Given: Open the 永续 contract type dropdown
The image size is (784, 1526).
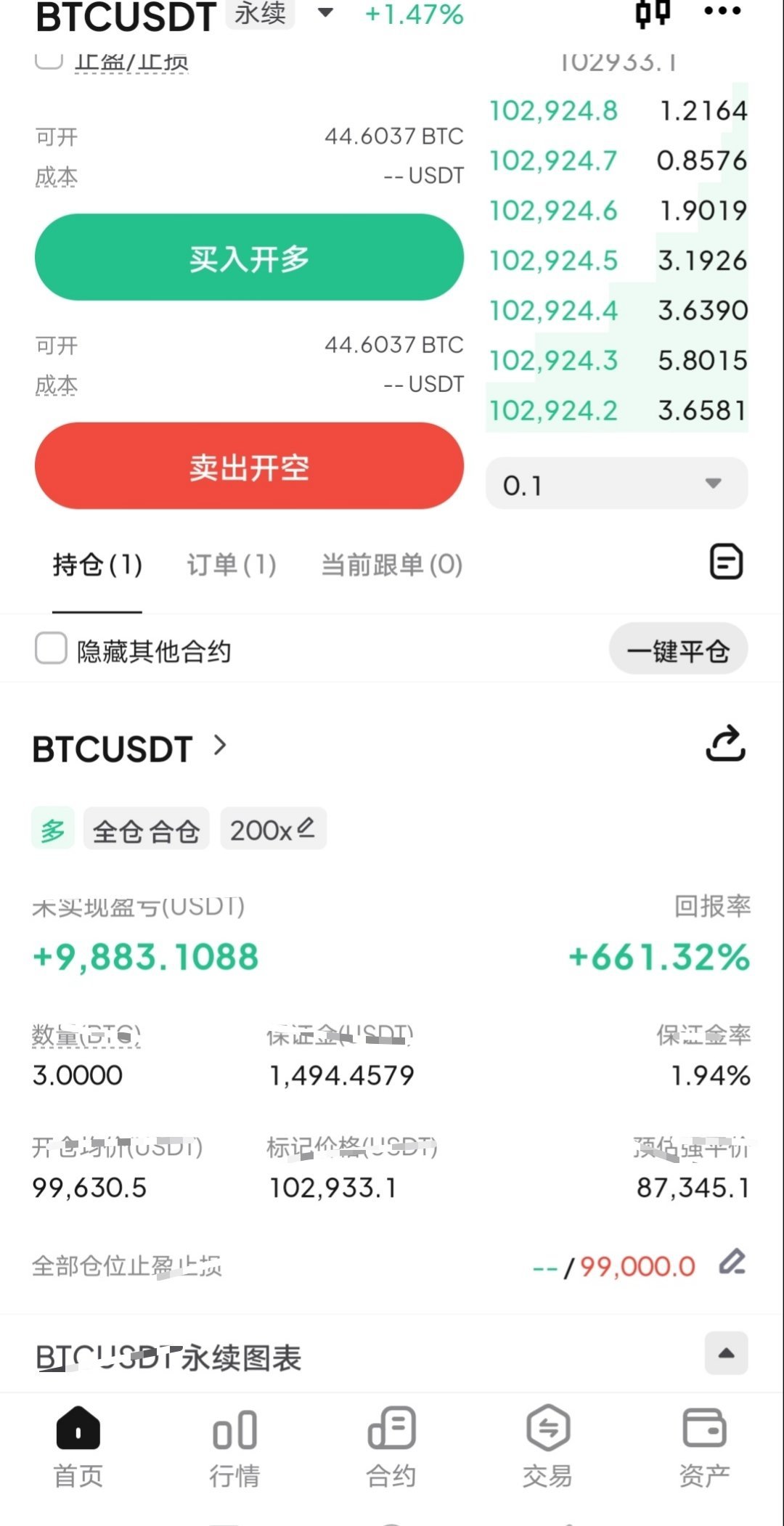Looking at the screenshot, I should coord(324,13).
